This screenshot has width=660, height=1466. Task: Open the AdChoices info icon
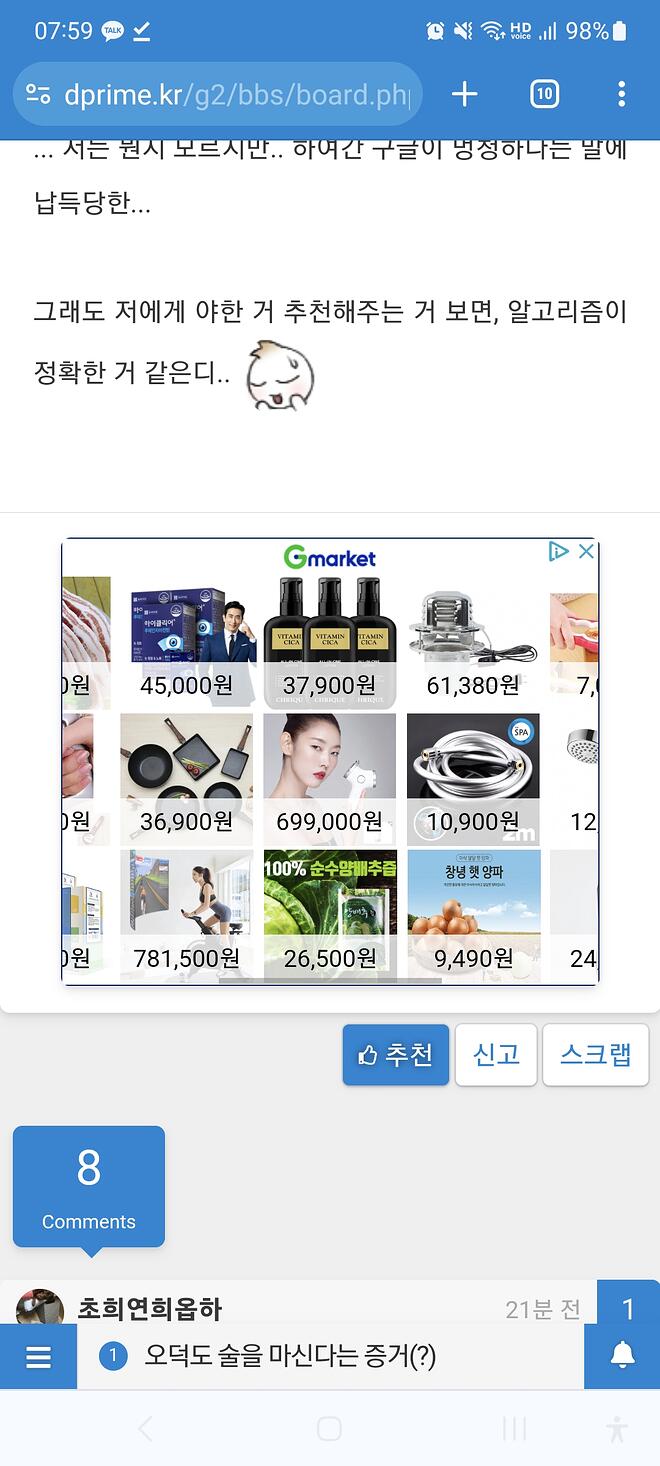point(559,551)
